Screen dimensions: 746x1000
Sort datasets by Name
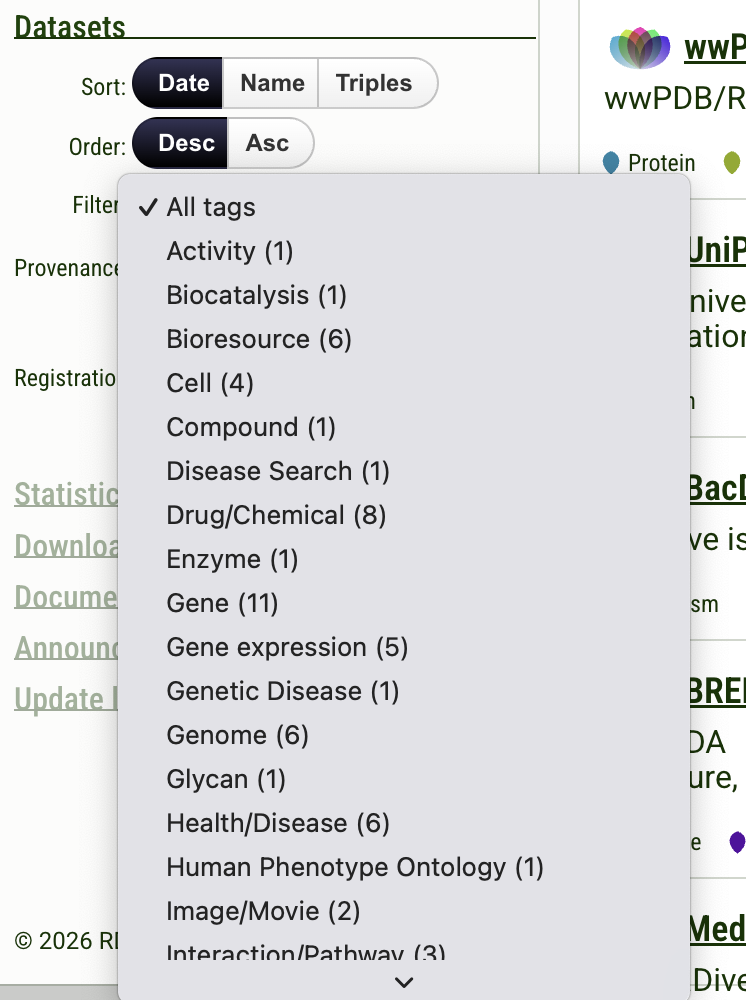(270, 83)
